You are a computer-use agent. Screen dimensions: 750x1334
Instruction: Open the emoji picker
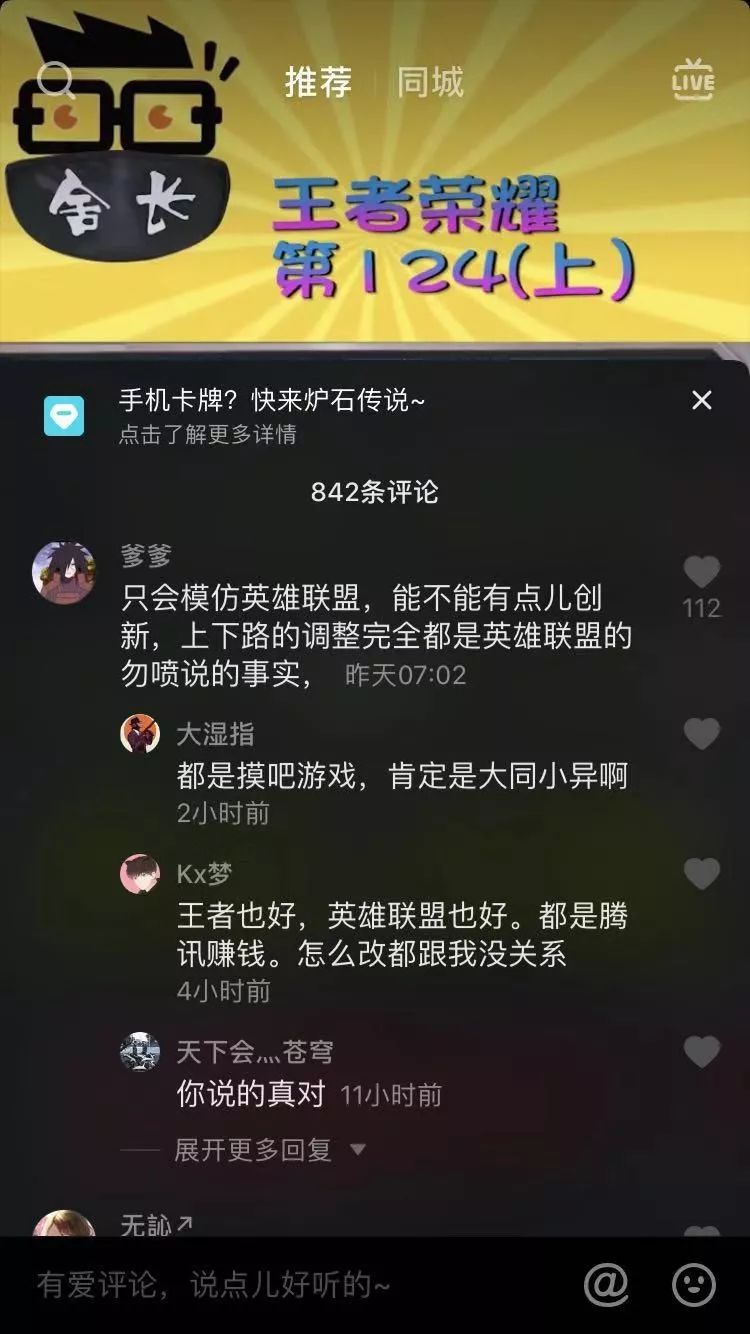(693, 1285)
